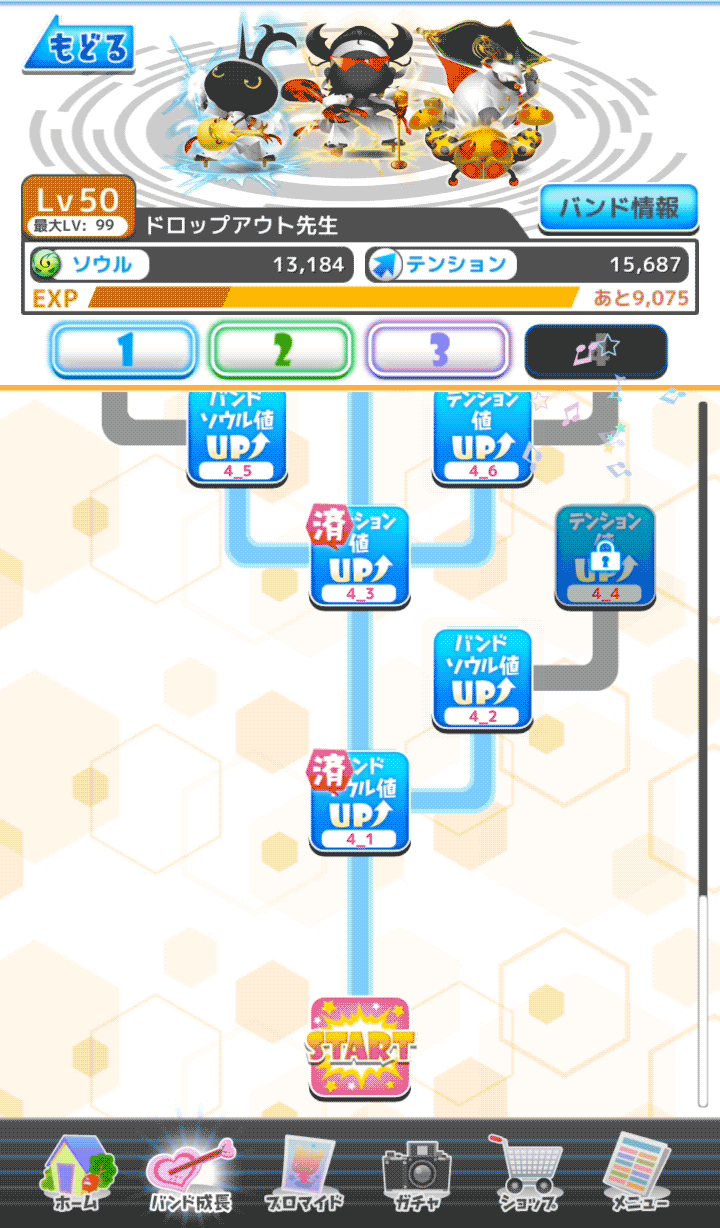Open completed node 4_1
Viewport: 720px width, 1228px height.
click(359, 802)
